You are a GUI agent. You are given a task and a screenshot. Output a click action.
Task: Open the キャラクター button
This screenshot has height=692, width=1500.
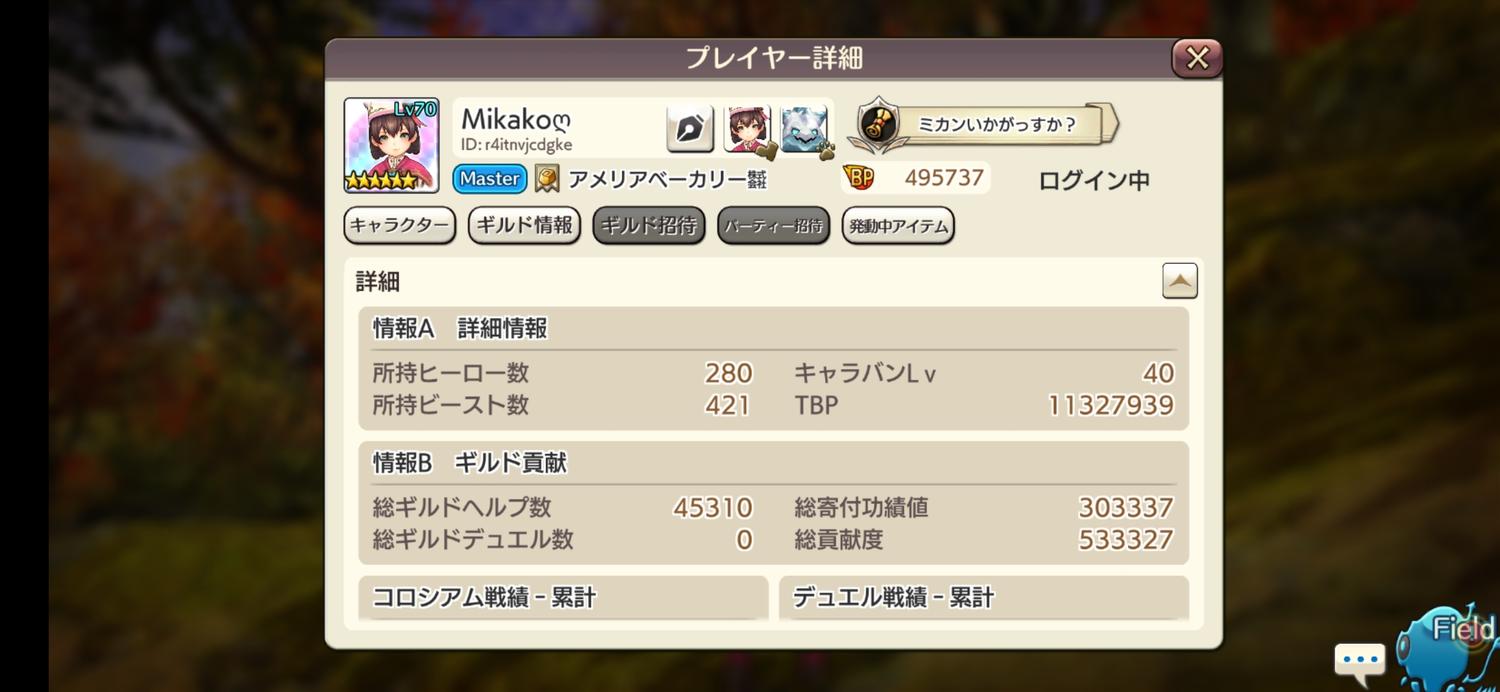point(399,225)
